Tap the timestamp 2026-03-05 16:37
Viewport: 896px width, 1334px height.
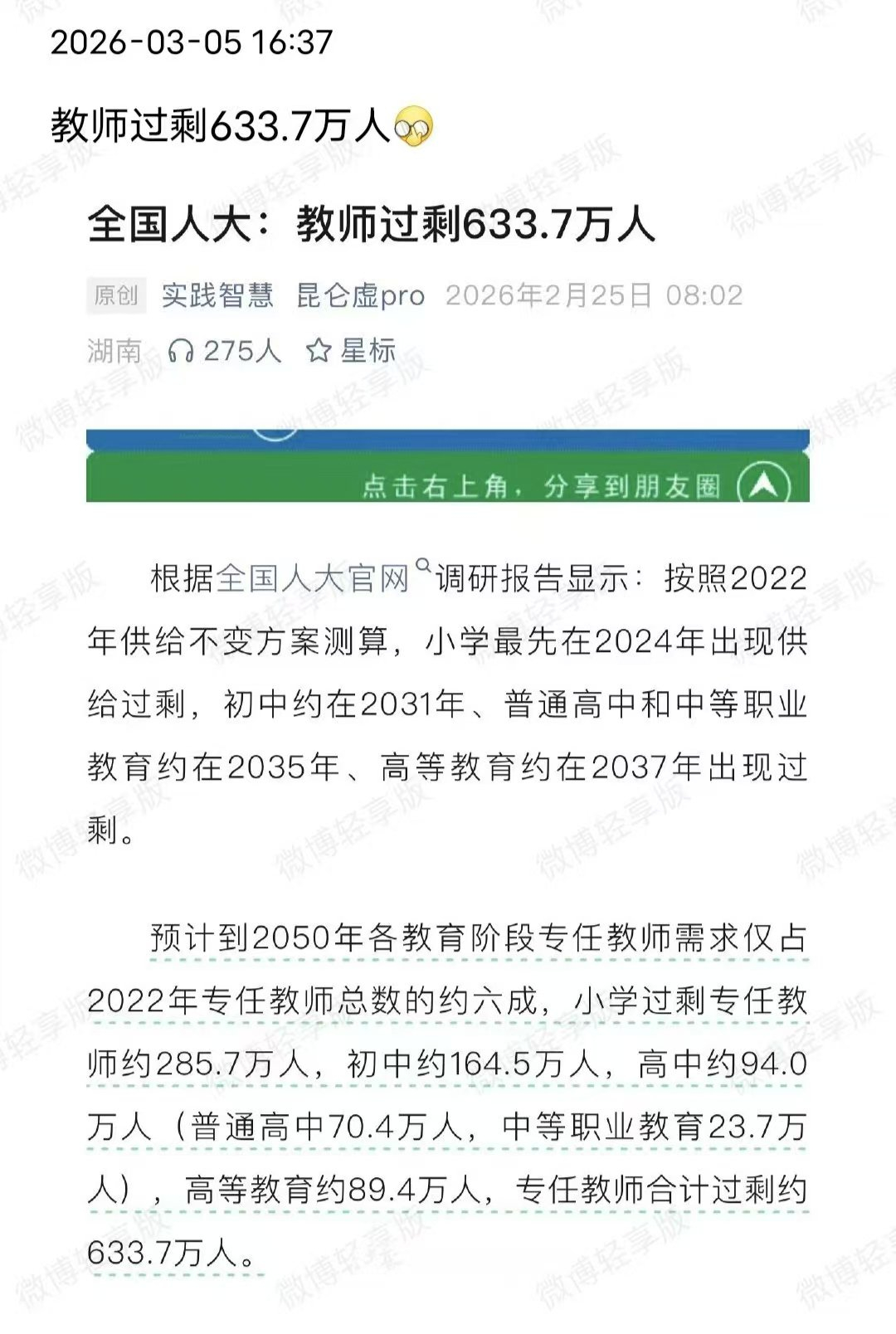191,40
